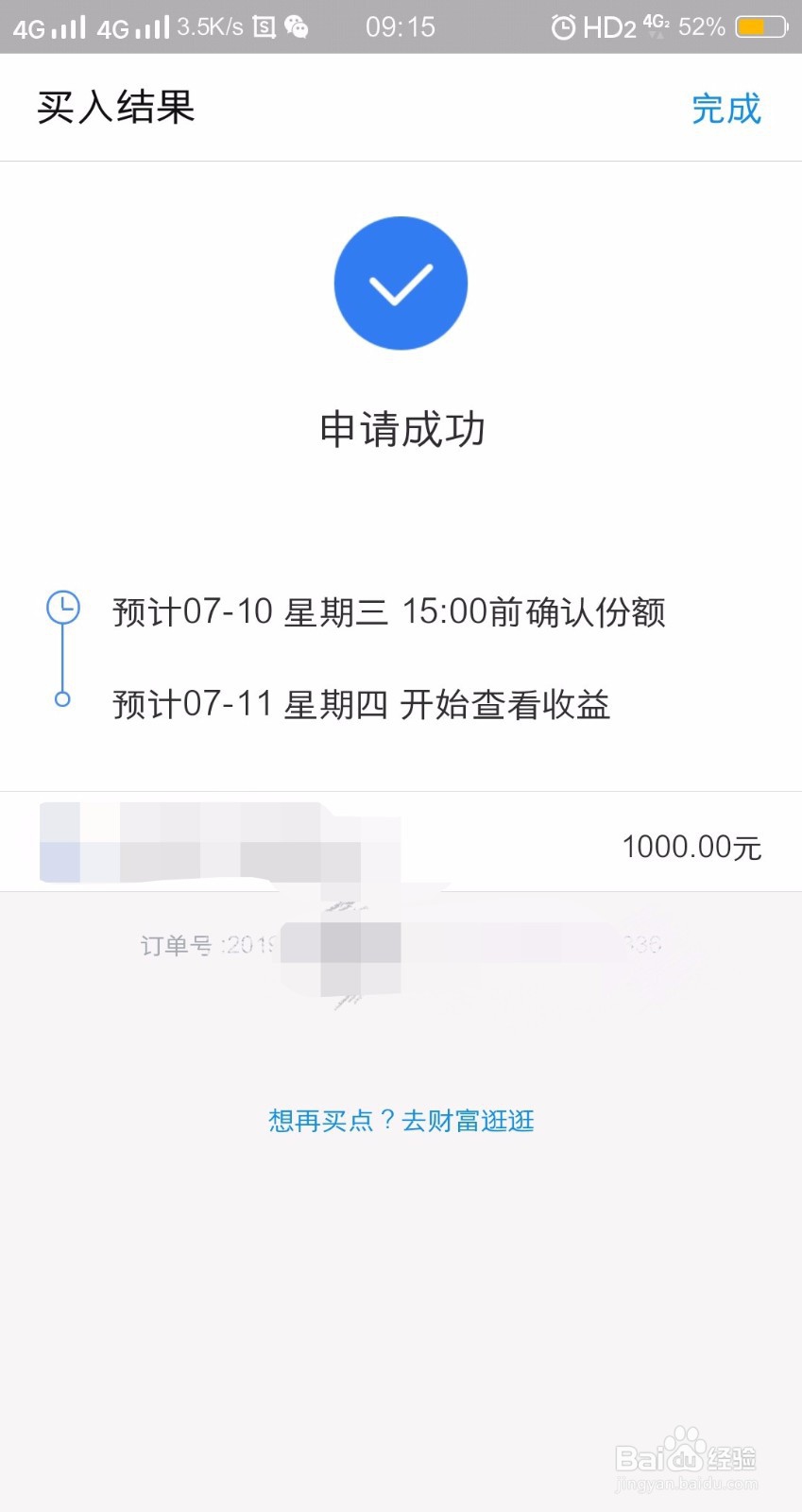
Task: Tap the WeChat icon in the status bar
Action: pos(297,26)
